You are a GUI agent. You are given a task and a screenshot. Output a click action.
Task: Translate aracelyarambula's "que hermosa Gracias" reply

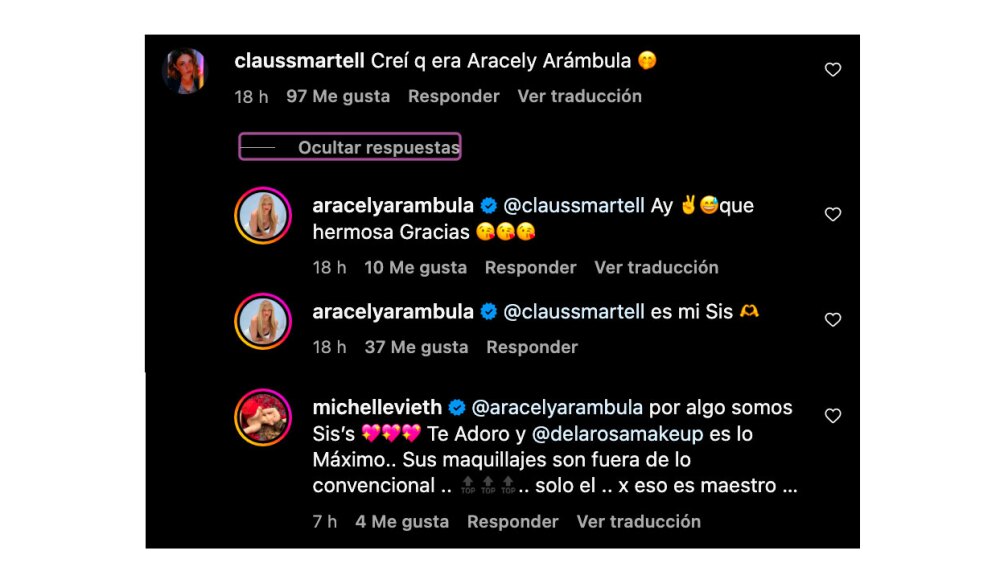coord(656,267)
